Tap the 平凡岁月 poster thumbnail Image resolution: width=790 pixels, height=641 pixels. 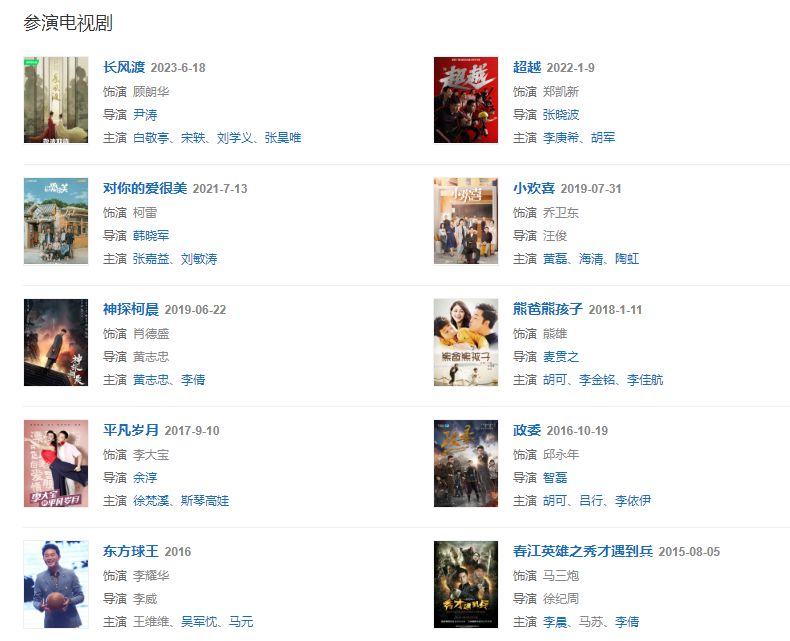click(56, 463)
